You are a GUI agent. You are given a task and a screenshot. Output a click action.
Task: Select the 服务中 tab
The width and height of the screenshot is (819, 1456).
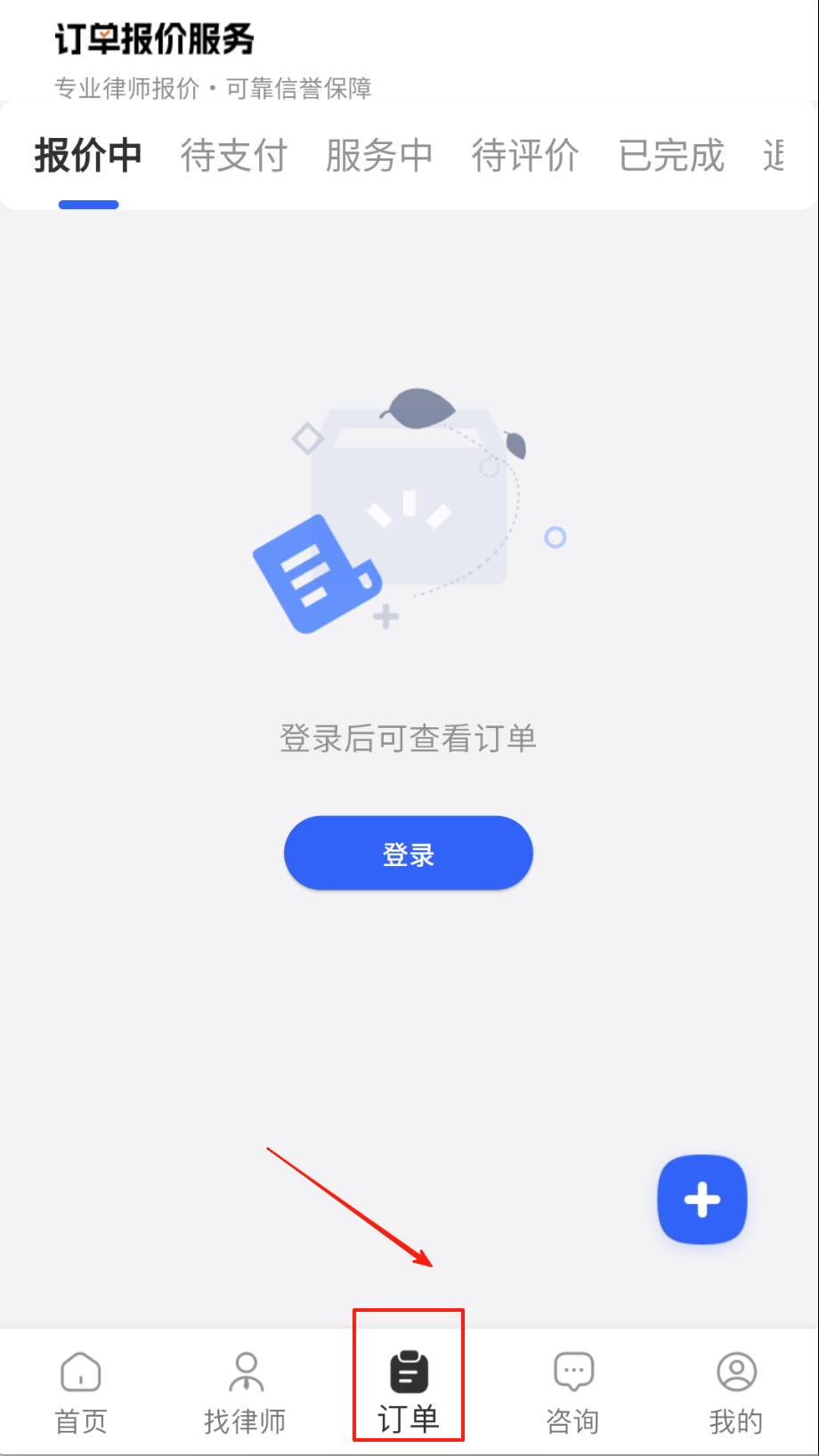pos(379,156)
